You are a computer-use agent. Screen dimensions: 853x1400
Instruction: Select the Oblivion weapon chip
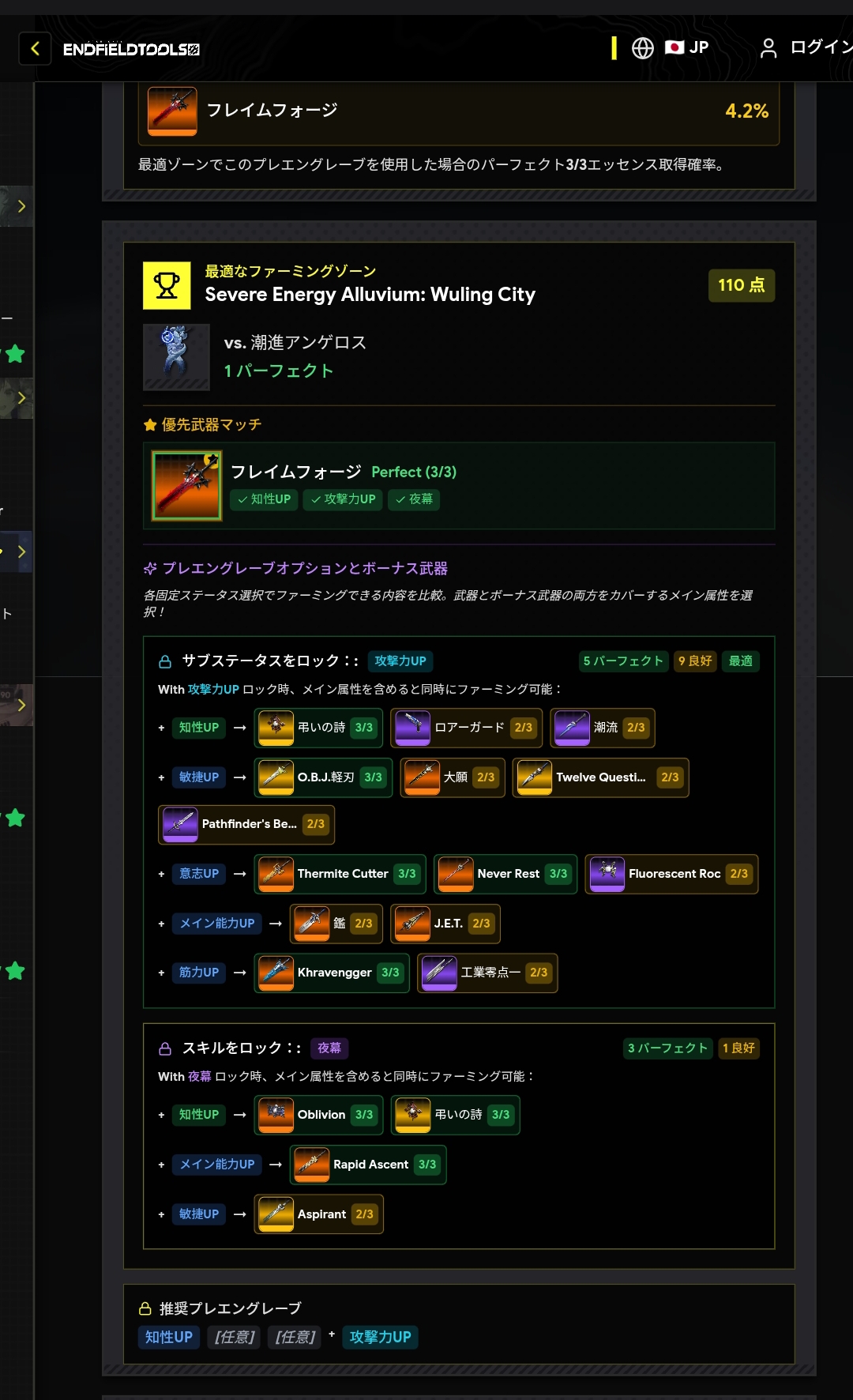[318, 1115]
